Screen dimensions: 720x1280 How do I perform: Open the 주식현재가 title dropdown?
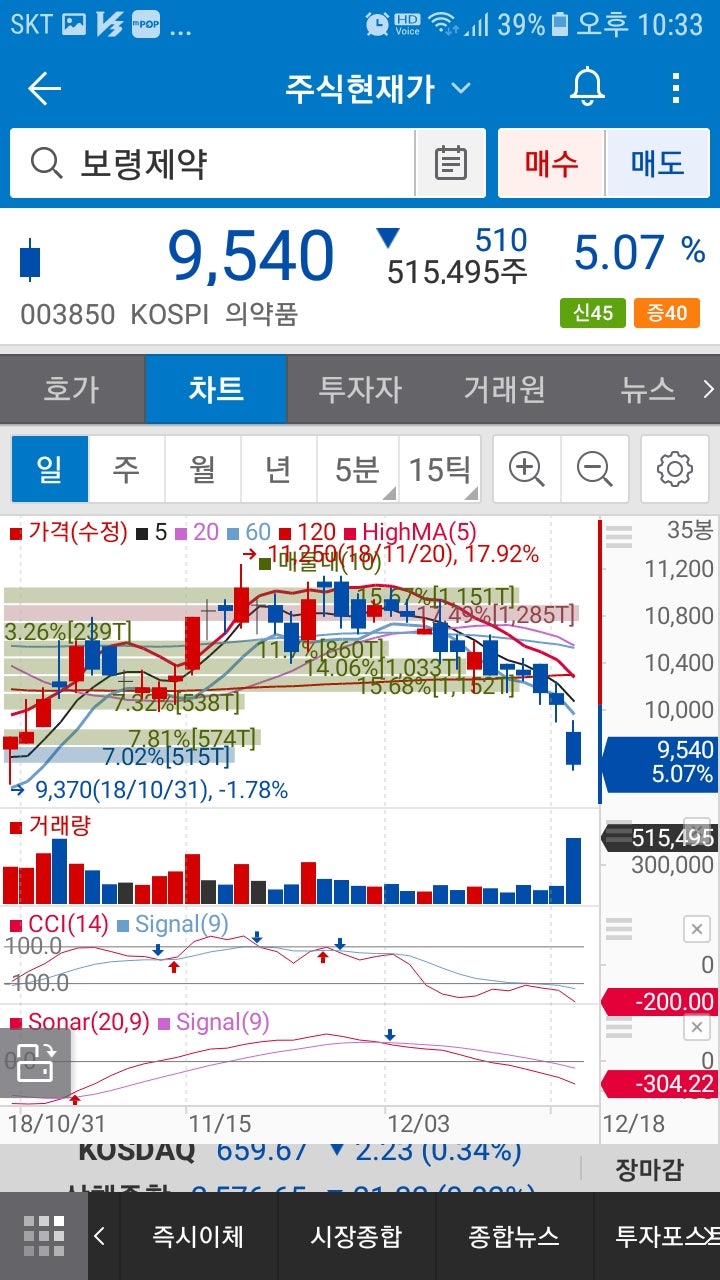[459, 88]
